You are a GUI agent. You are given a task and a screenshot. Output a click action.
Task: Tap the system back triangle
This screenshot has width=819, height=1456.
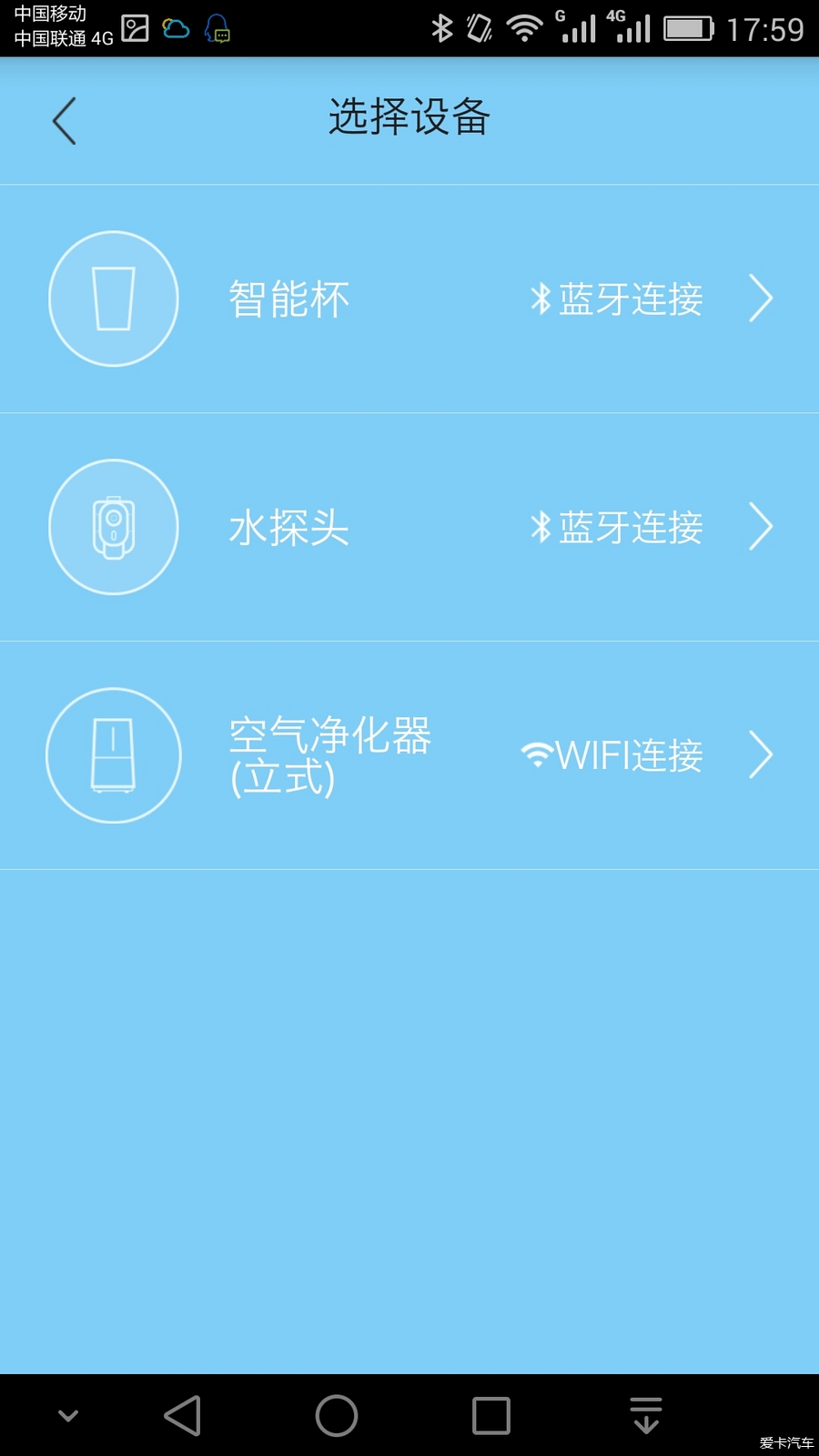[183, 1416]
